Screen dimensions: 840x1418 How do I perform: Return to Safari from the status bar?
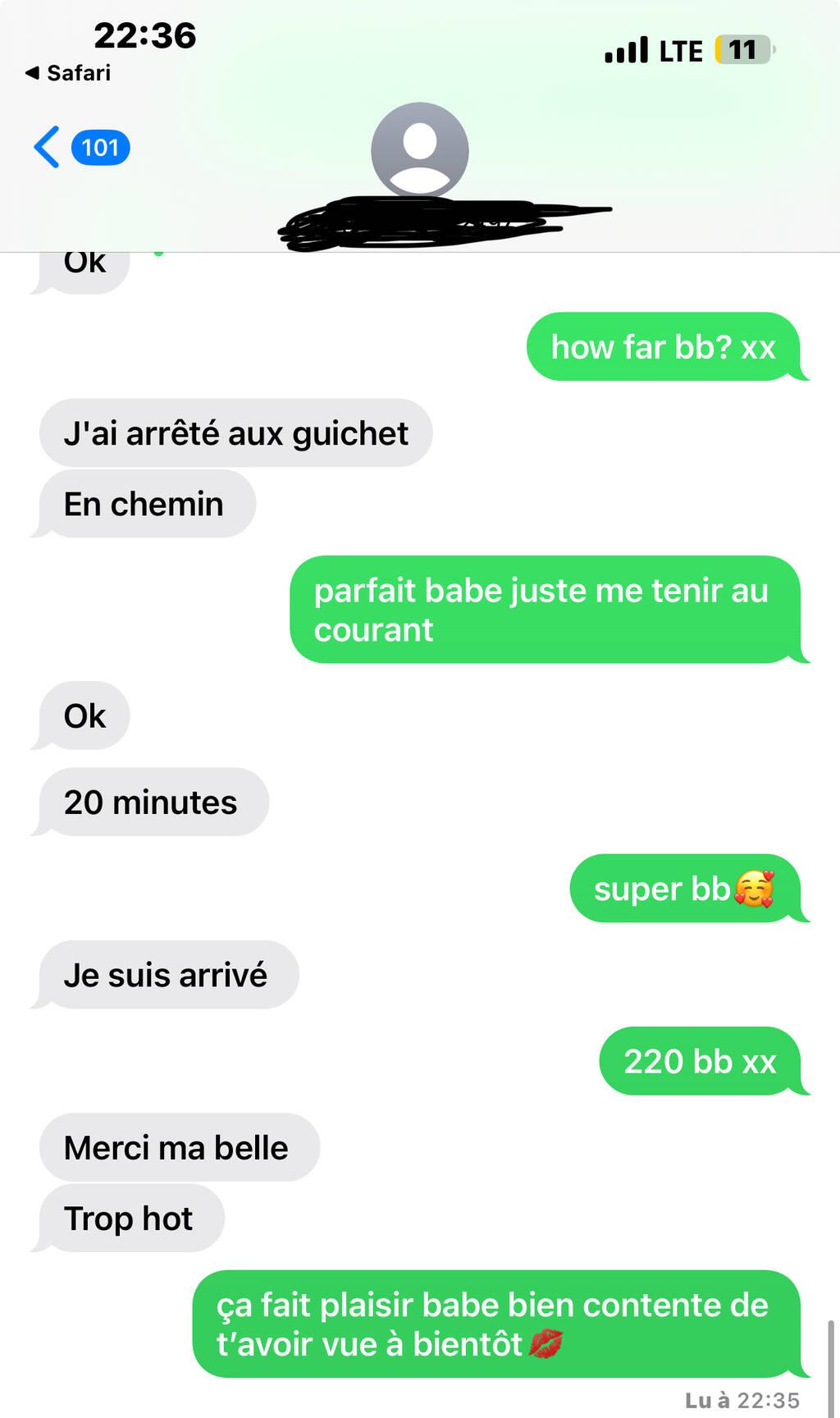click(69, 73)
